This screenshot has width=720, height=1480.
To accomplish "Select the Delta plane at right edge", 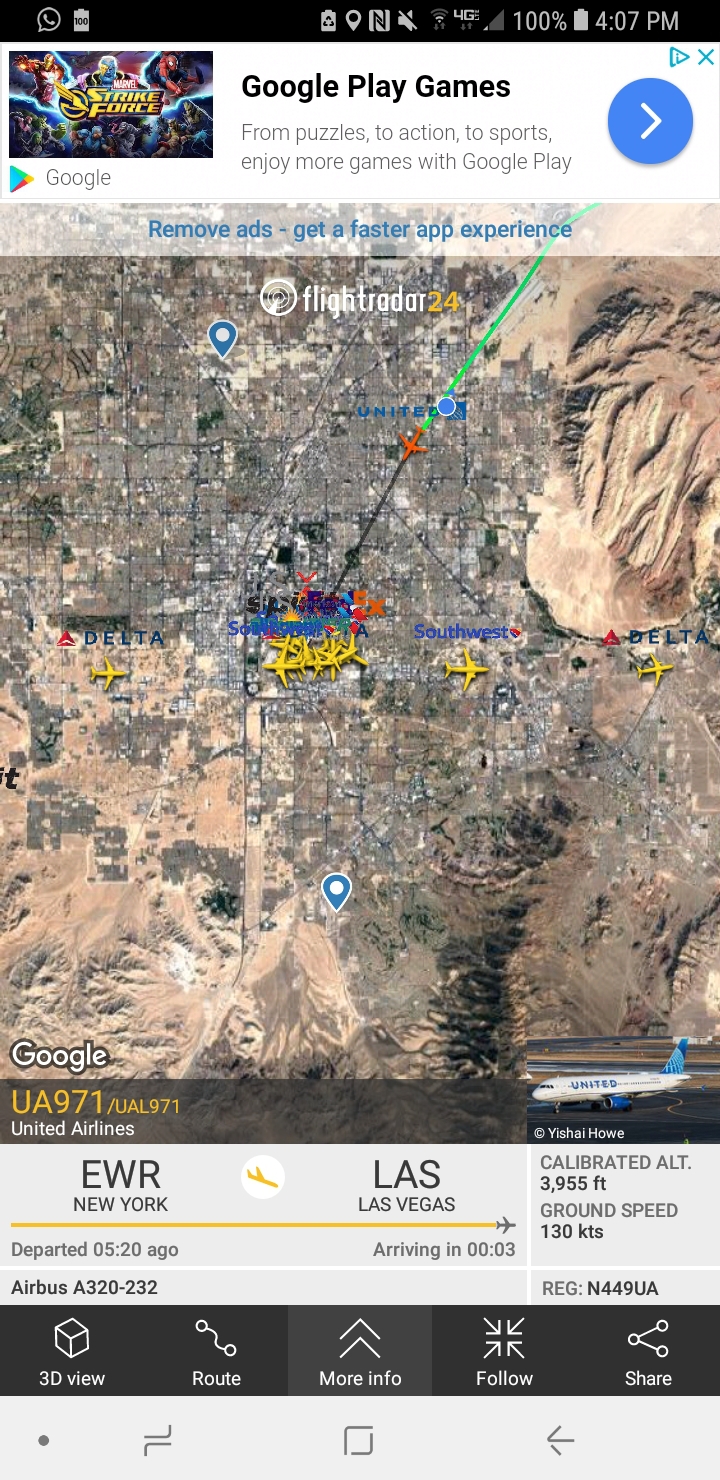I will (x=655, y=667).
